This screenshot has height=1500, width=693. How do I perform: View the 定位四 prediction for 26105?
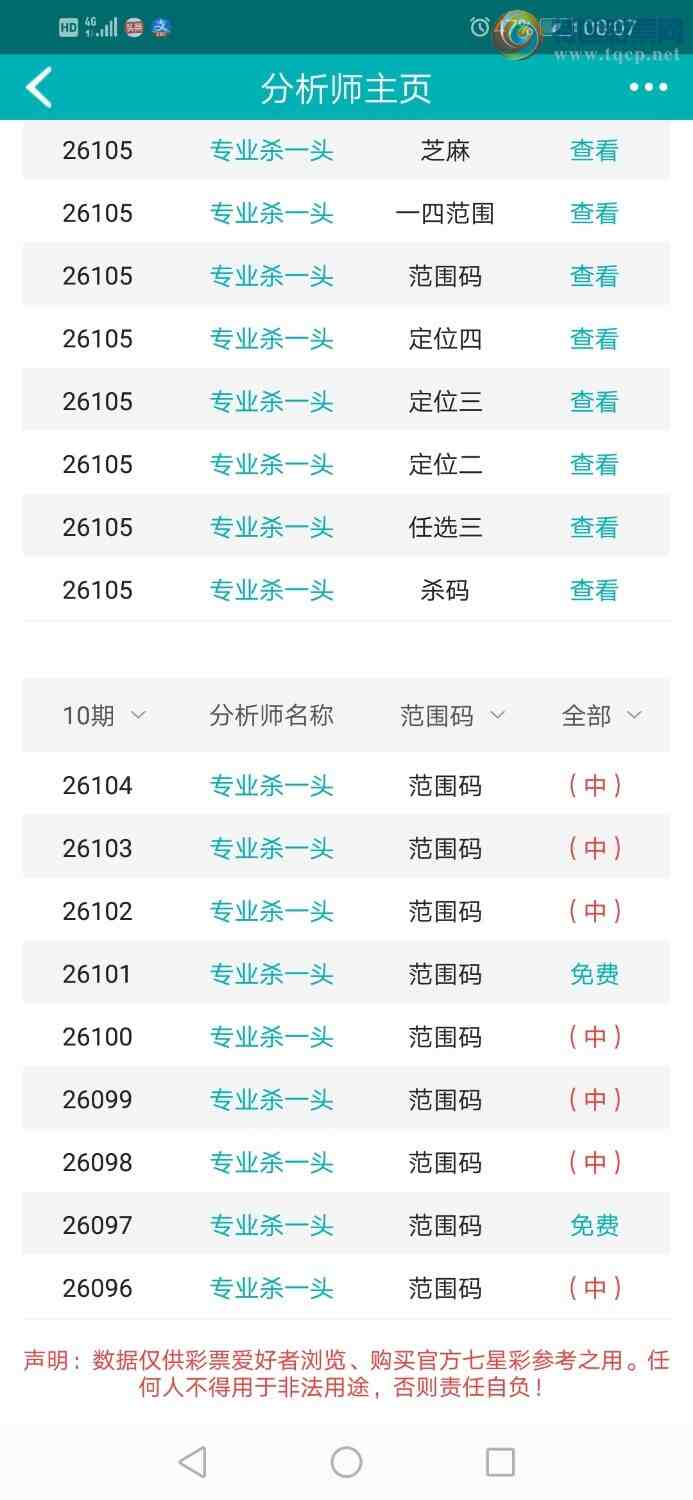(x=594, y=339)
